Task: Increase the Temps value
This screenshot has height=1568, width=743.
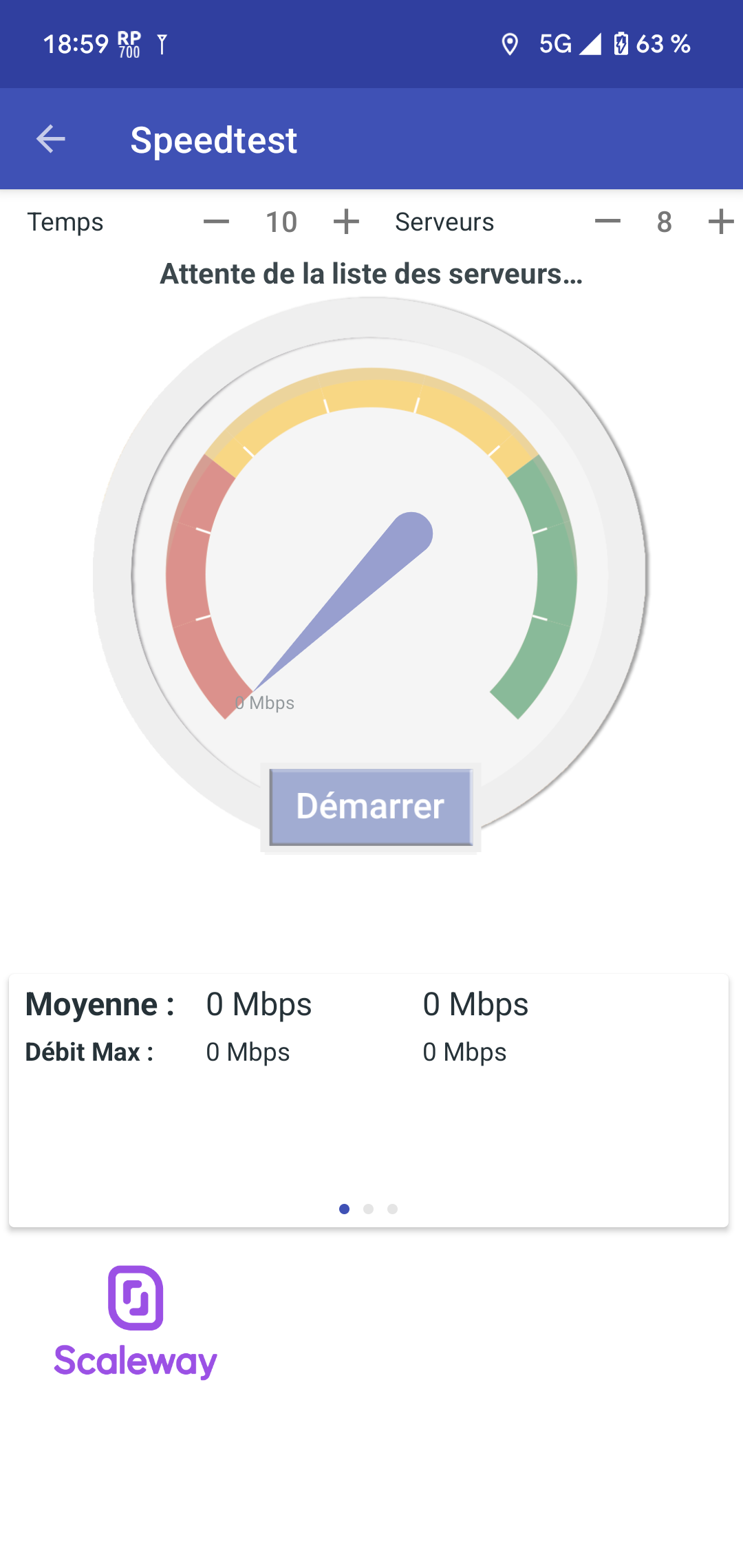Action: pyautogui.click(x=346, y=222)
